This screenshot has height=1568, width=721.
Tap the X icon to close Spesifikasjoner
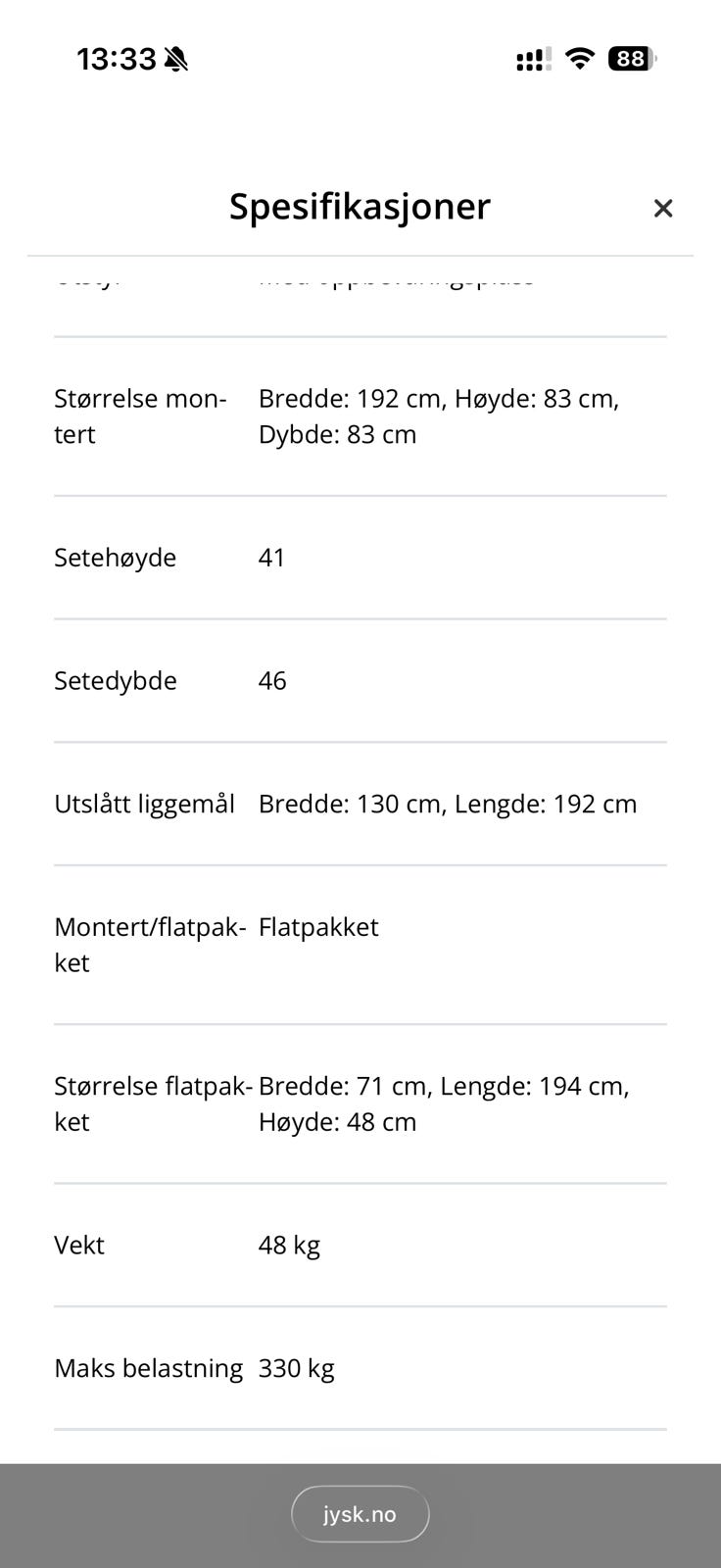[663, 208]
